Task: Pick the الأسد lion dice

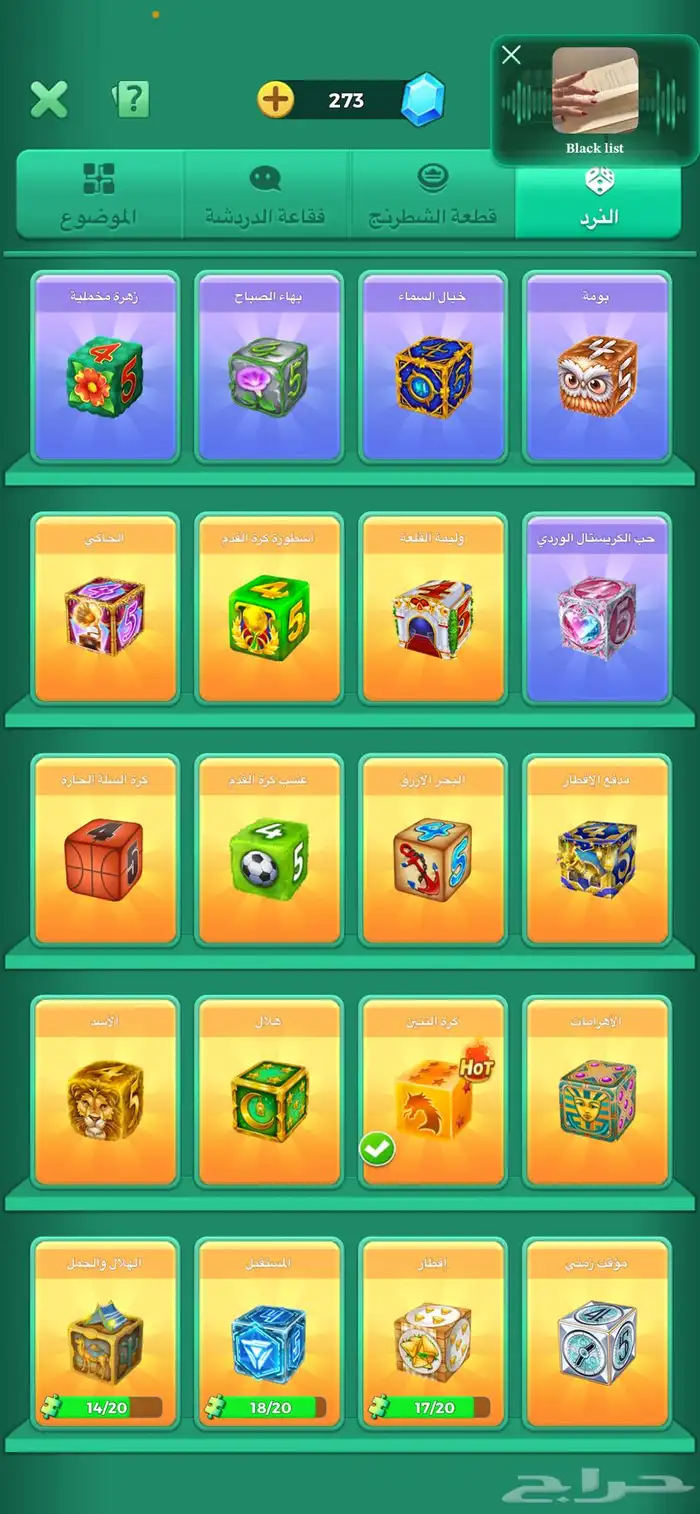Action: [x=105, y=1092]
